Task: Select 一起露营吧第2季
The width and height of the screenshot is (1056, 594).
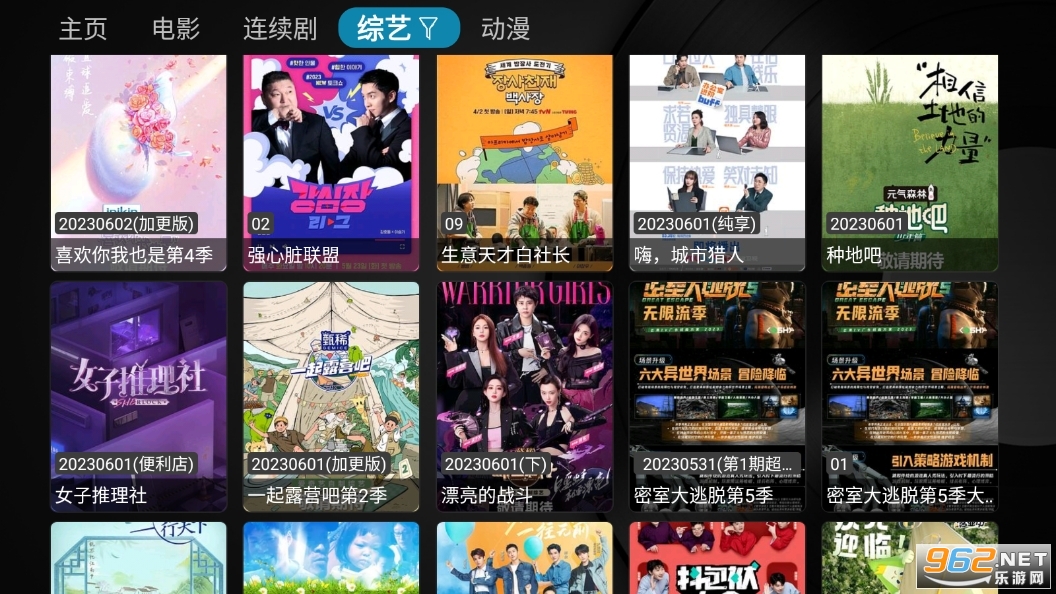Action: (331, 395)
